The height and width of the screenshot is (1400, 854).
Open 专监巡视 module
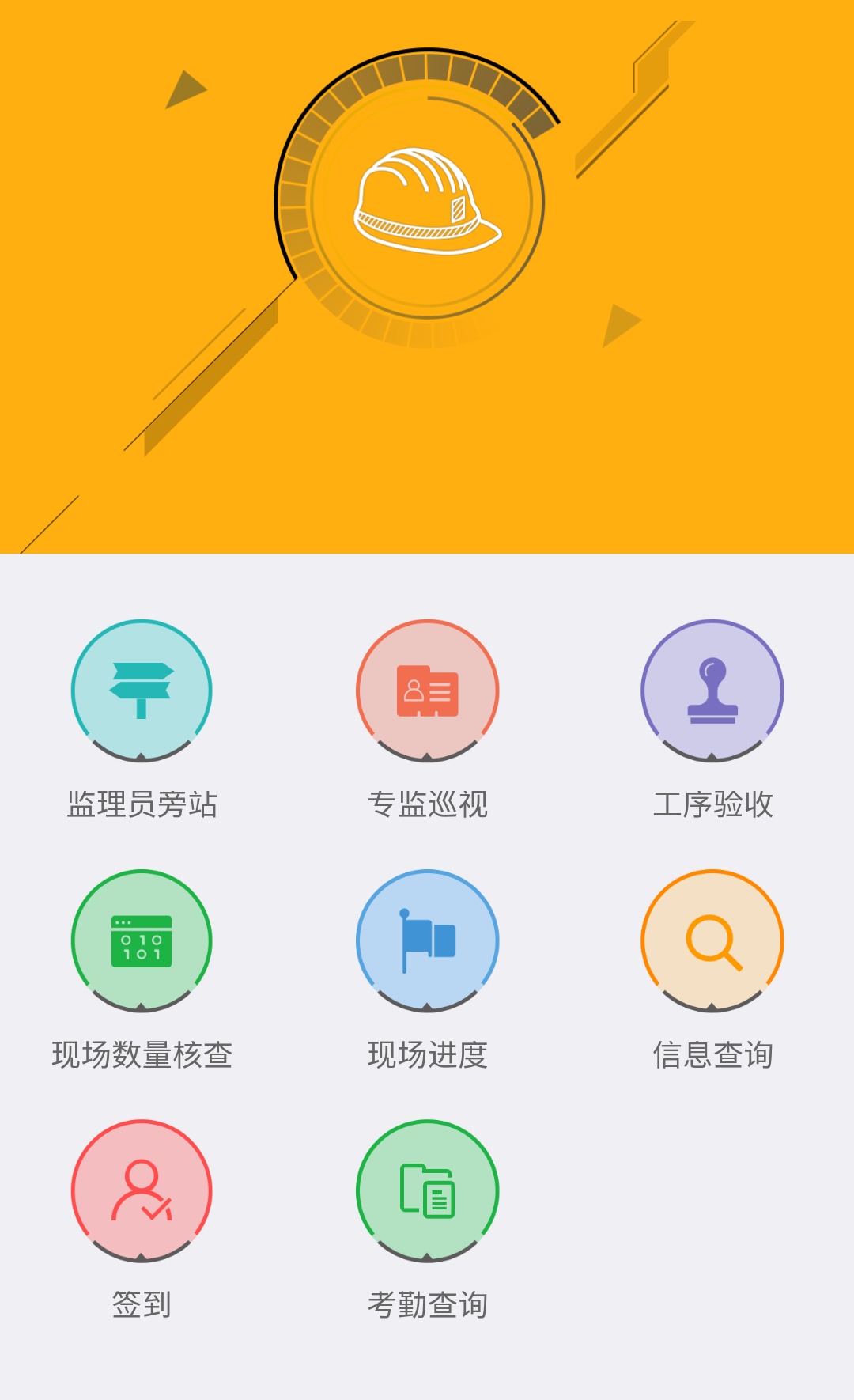pos(427,691)
